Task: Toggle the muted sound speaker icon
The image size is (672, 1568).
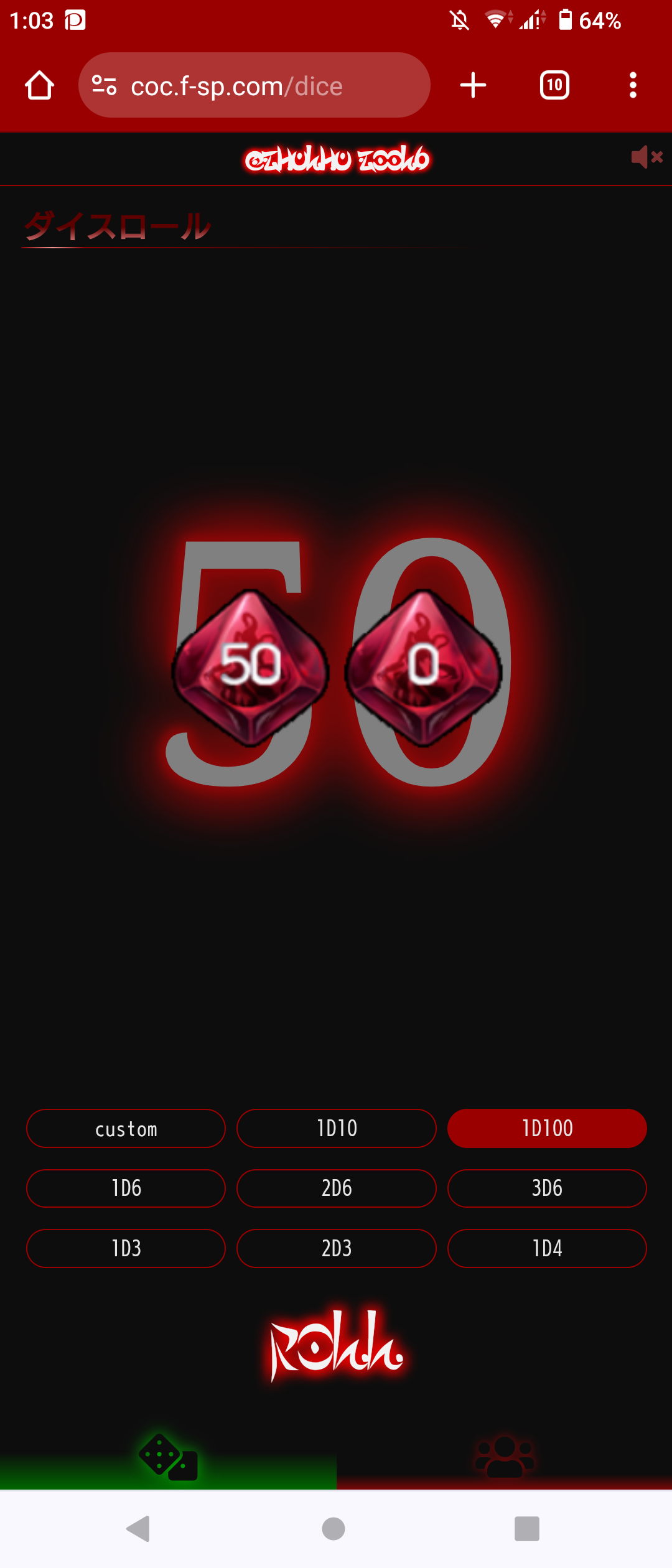Action: coord(646,157)
